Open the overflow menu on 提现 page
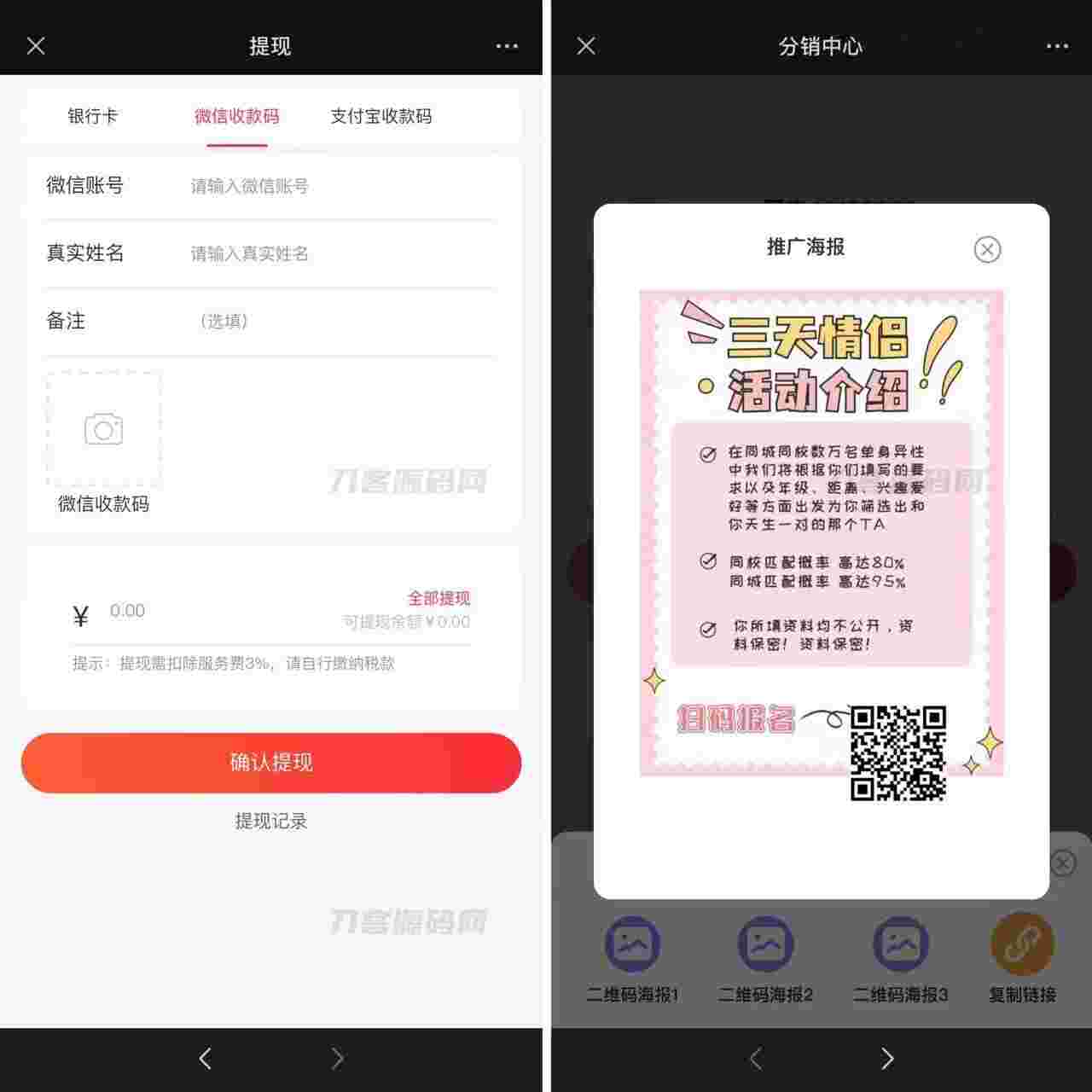The height and width of the screenshot is (1092, 1092). point(507,46)
